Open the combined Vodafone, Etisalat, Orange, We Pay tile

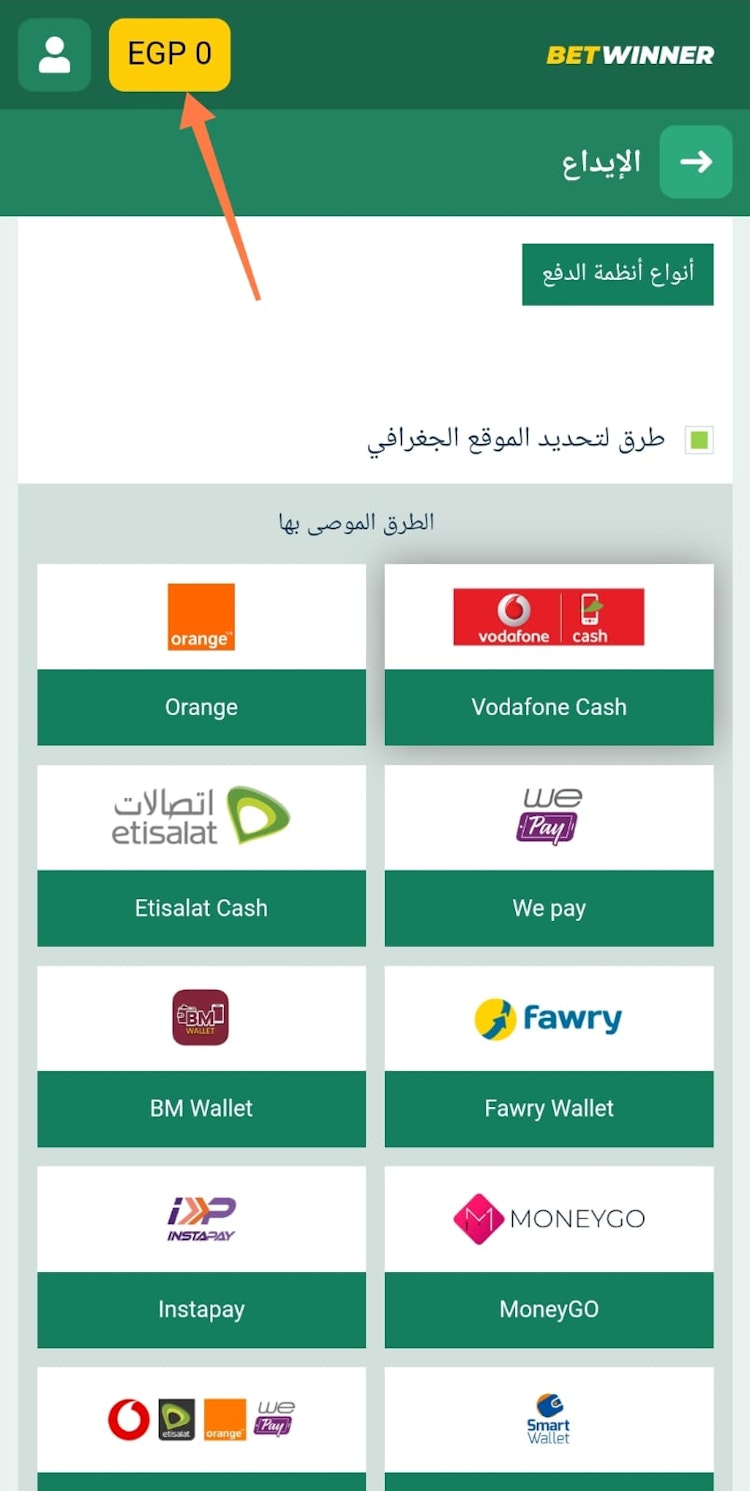point(201,1425)
